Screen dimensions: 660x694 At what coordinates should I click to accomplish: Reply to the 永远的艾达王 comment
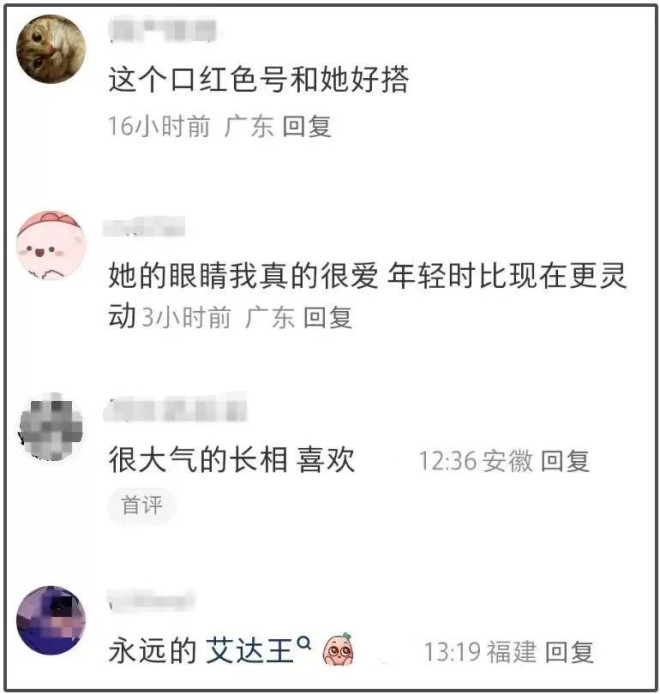click(x=569, y=653)
